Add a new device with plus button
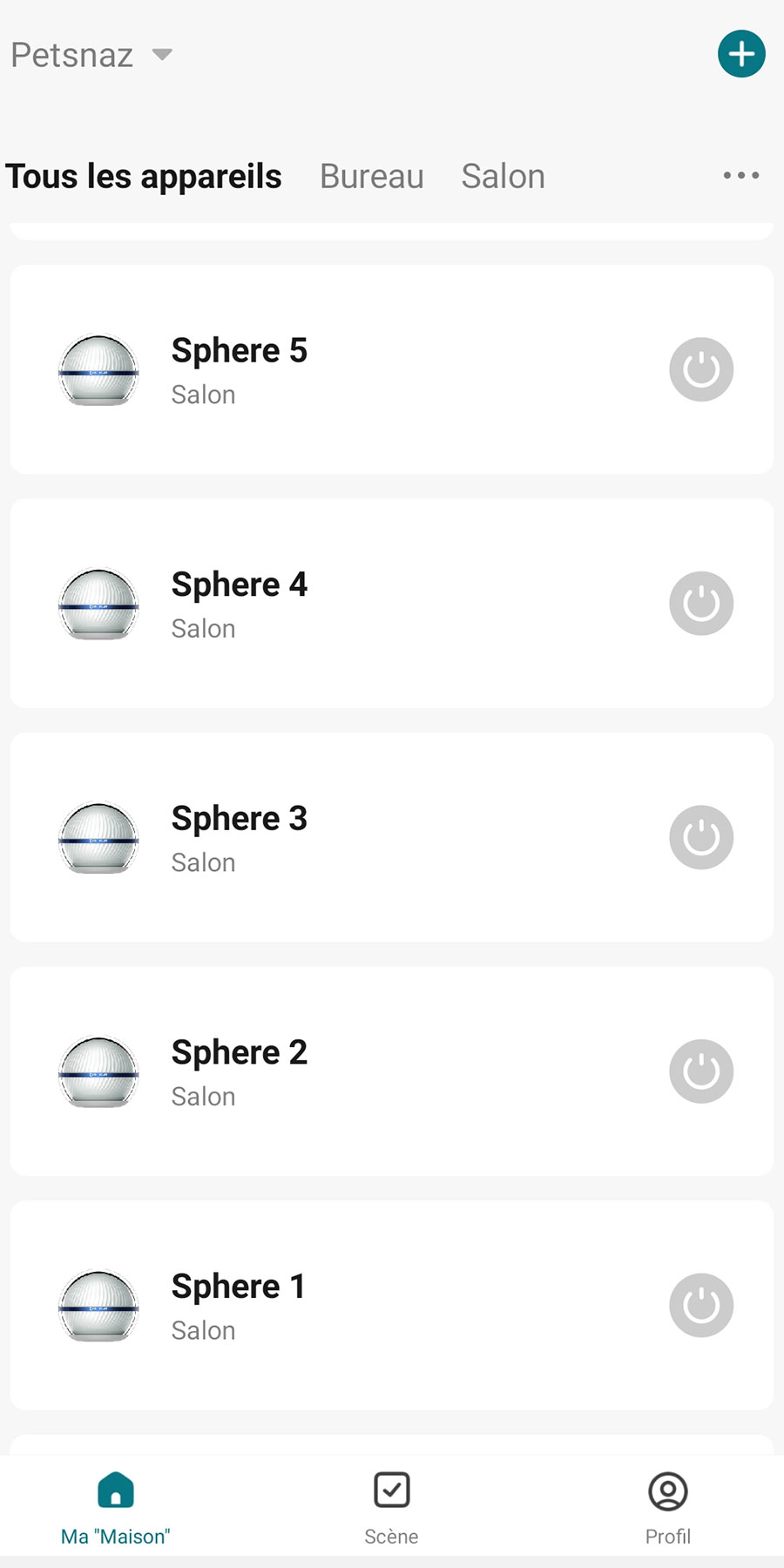This screenshot has width=784, height=1568. [x=741, y=54]
